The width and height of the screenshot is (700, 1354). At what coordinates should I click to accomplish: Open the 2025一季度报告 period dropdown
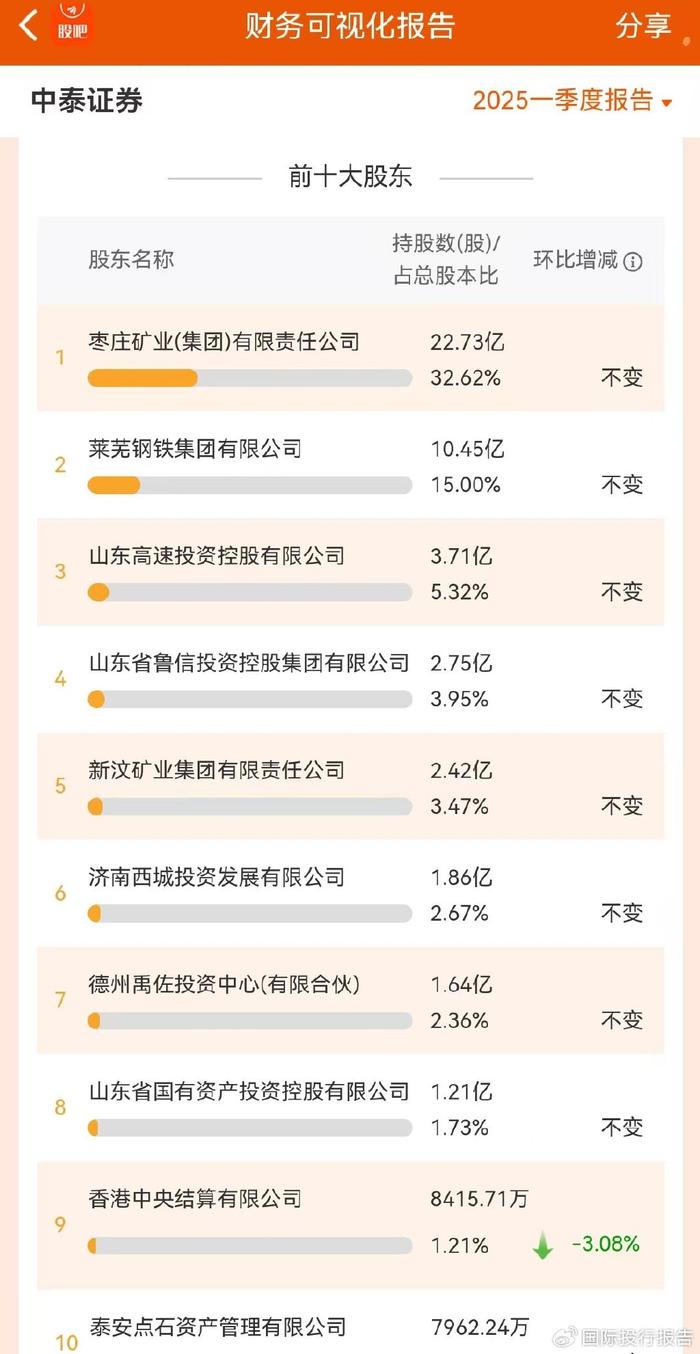click(572, 101)
